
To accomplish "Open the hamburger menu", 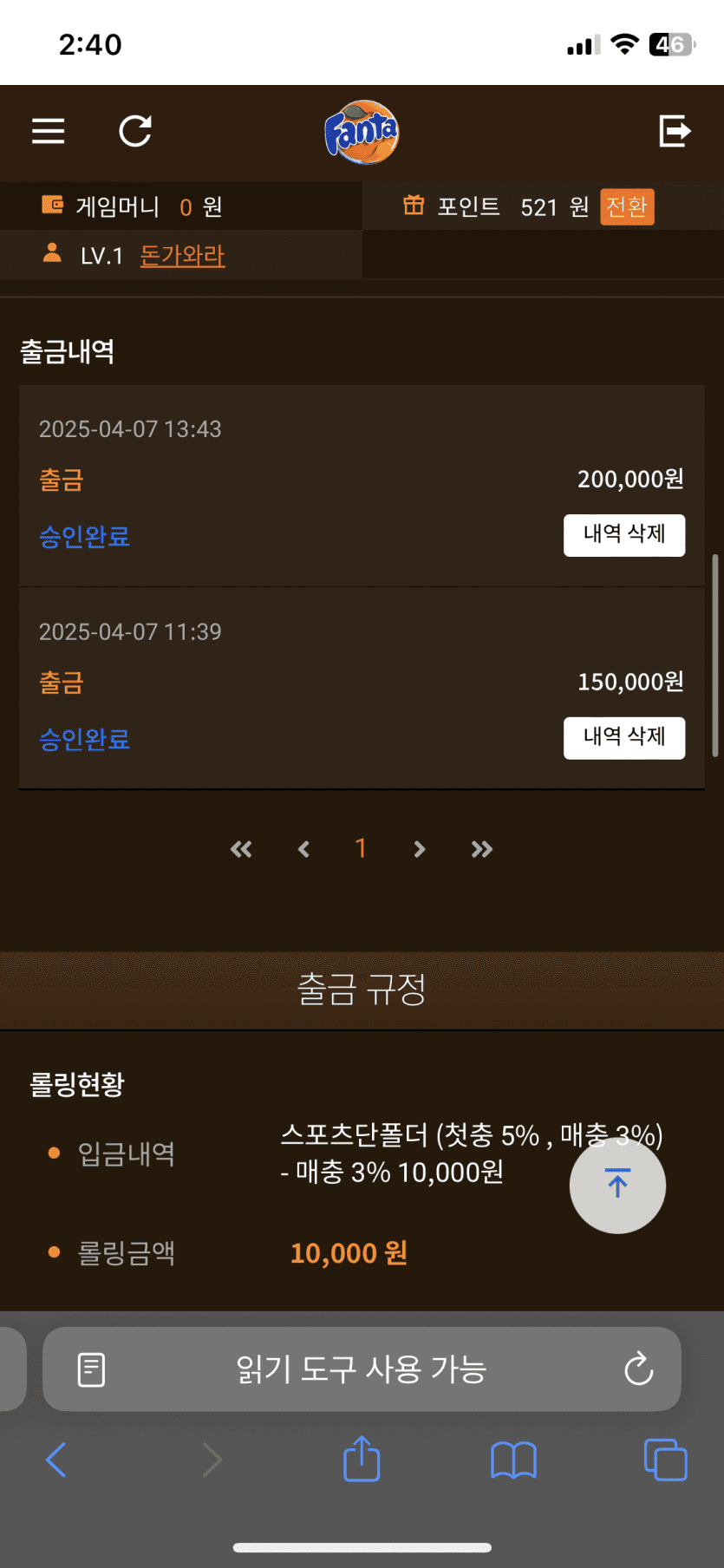I will tap(49, 132).
